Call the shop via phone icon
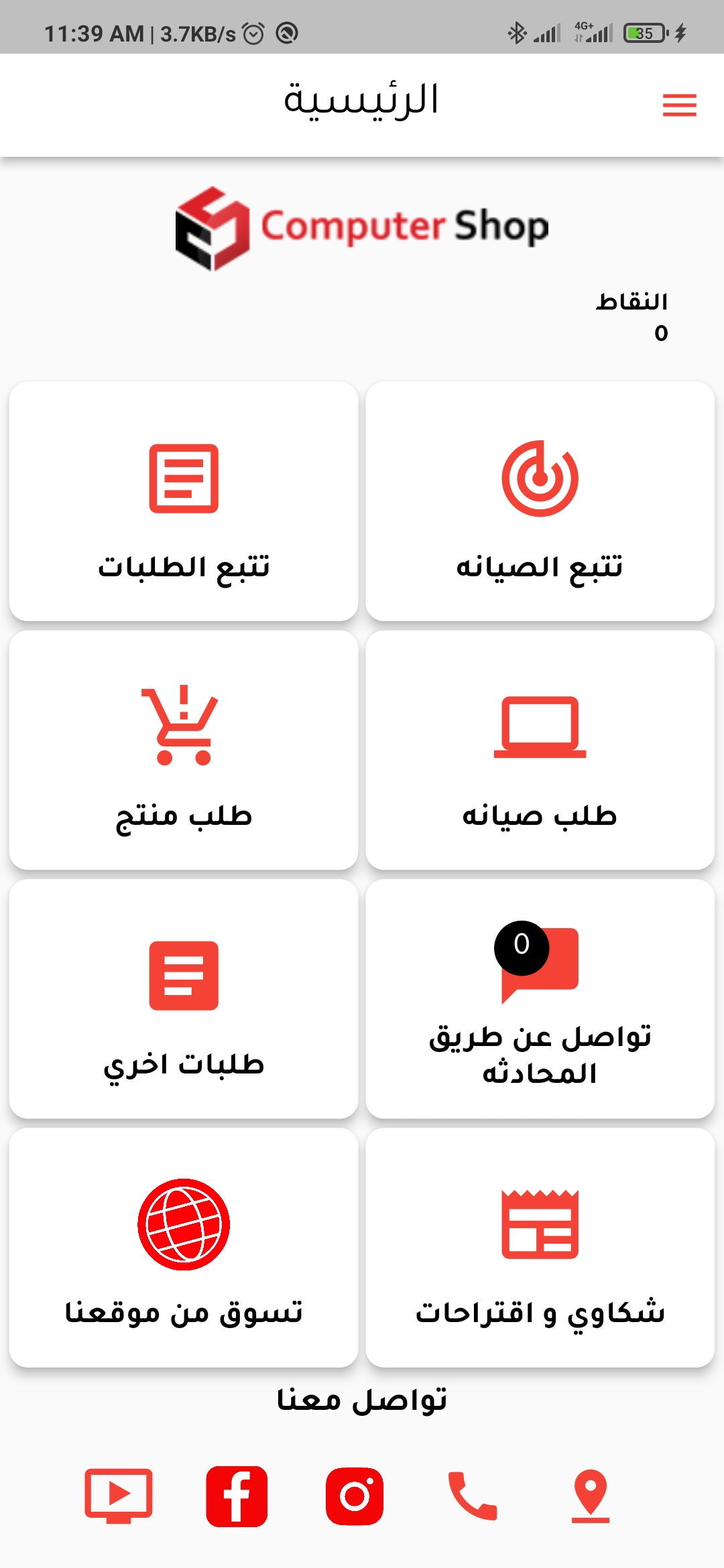The height and width of the screenshot is (1568, 724). click(473, 1496)
